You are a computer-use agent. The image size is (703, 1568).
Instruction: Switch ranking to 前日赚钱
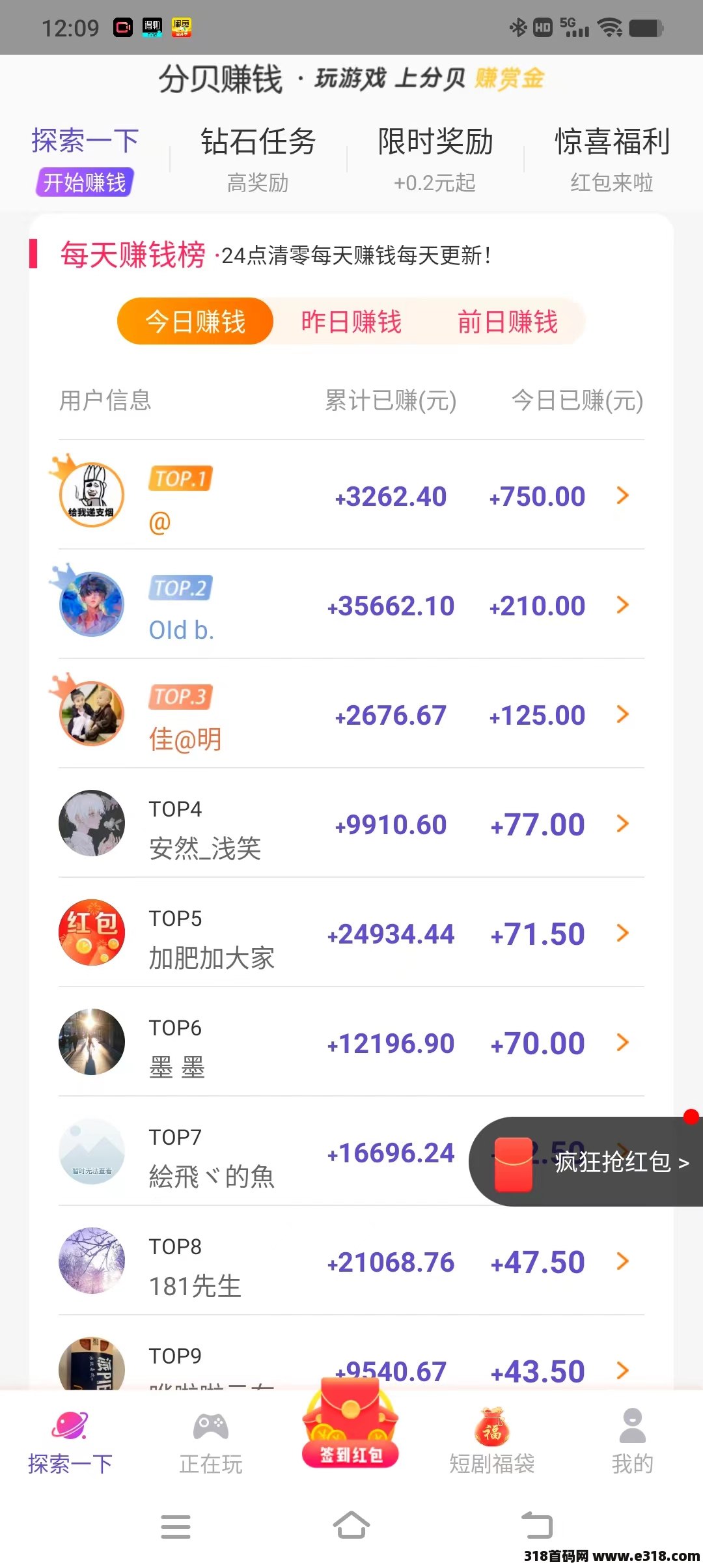(507, 322)
